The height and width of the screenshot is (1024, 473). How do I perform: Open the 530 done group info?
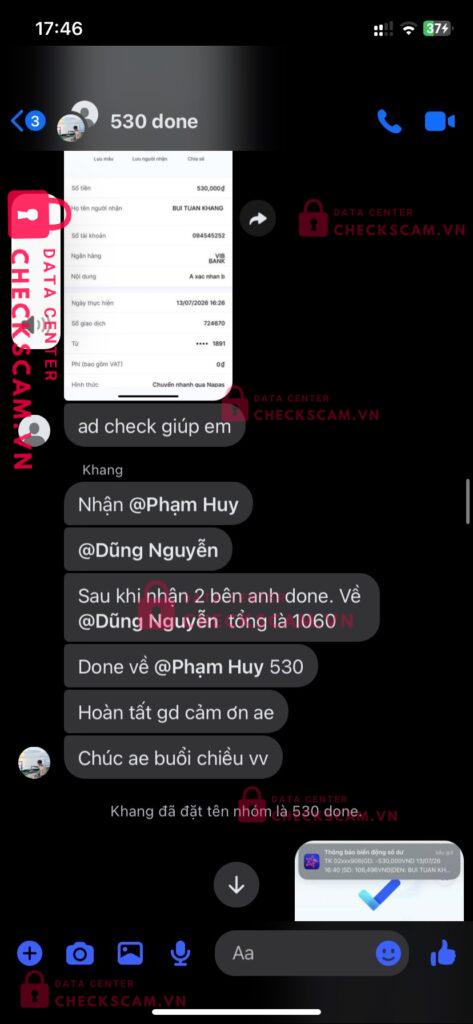[154, 121]
